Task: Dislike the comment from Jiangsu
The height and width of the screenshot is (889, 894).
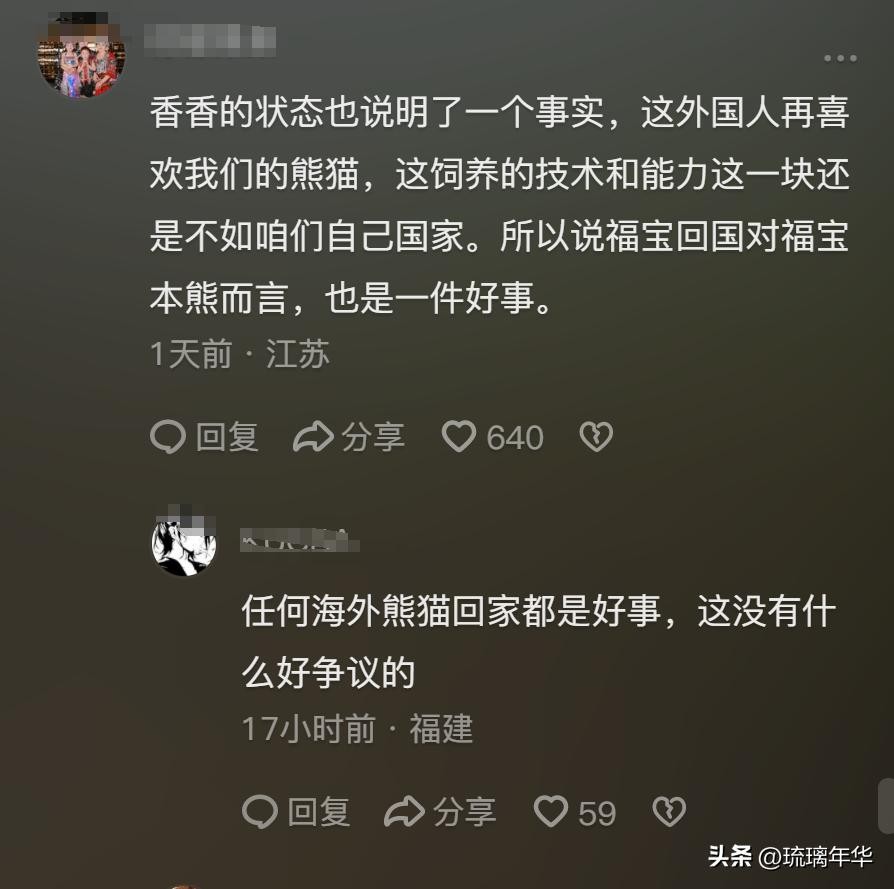Action: (x=596, y=437)
